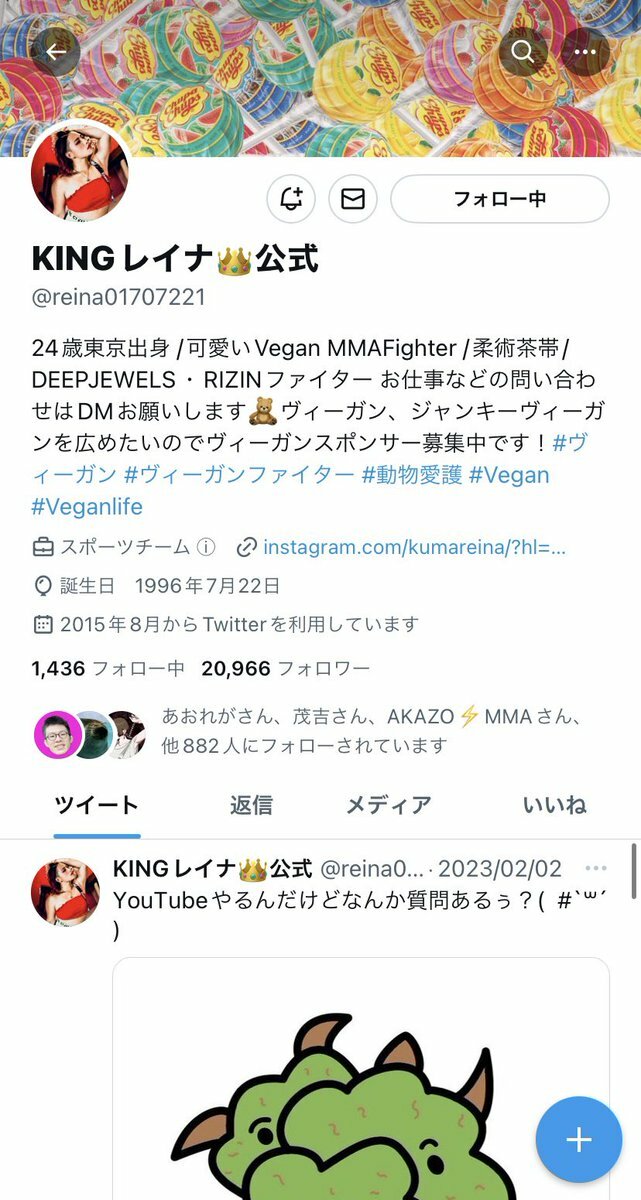This screenshot has height=1200, width=641.
Task: Enable tweet notifications with the bell icon
Action: (x=291, y=199)
